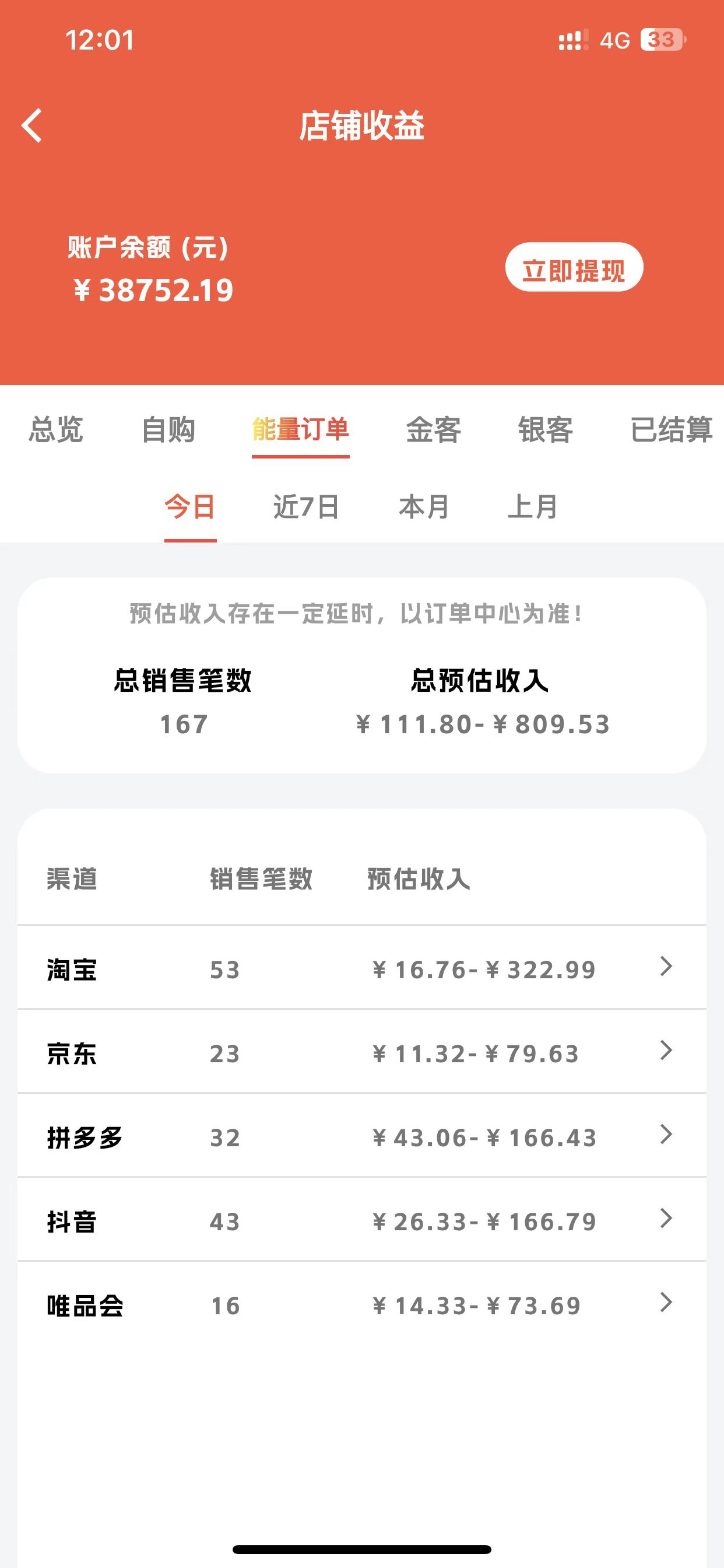
Task: Show earnings for 上月
Action: click(533, 506)
